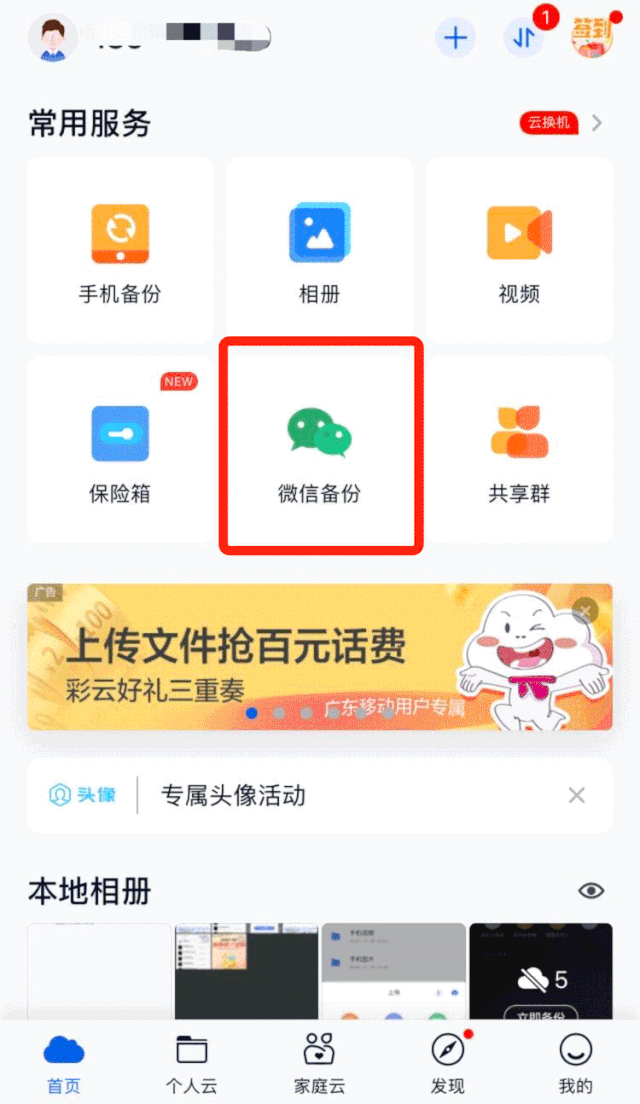640x1104 pixels.
Task: Switch to the 我的 tab
Action: pos(575,1062)
